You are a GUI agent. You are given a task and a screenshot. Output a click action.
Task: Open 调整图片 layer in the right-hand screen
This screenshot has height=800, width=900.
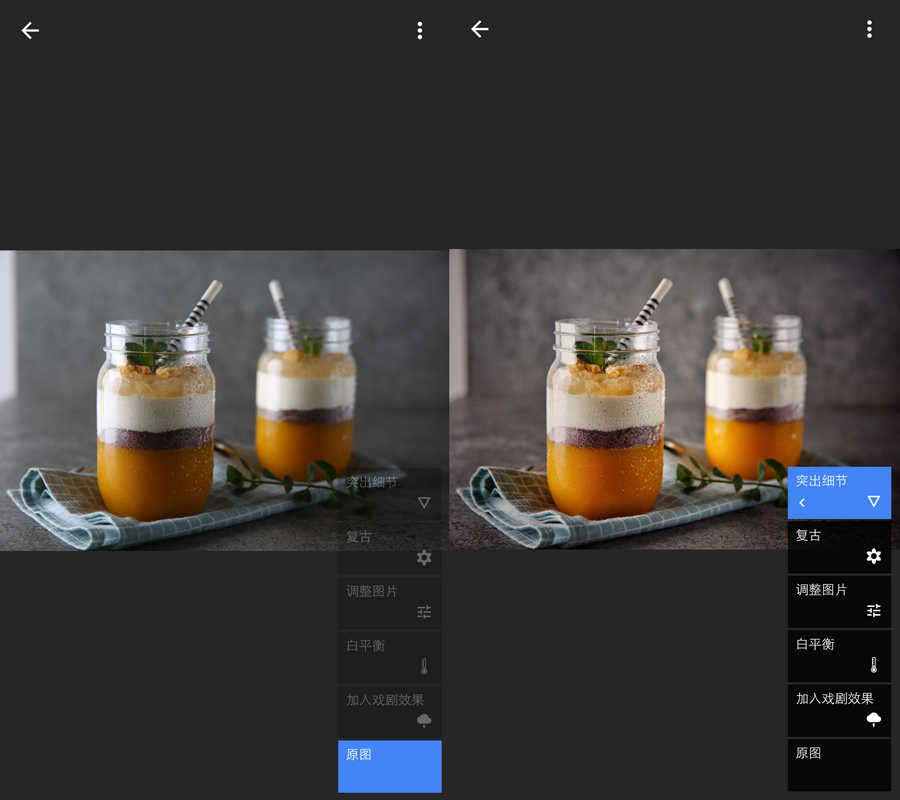(839, 601)
